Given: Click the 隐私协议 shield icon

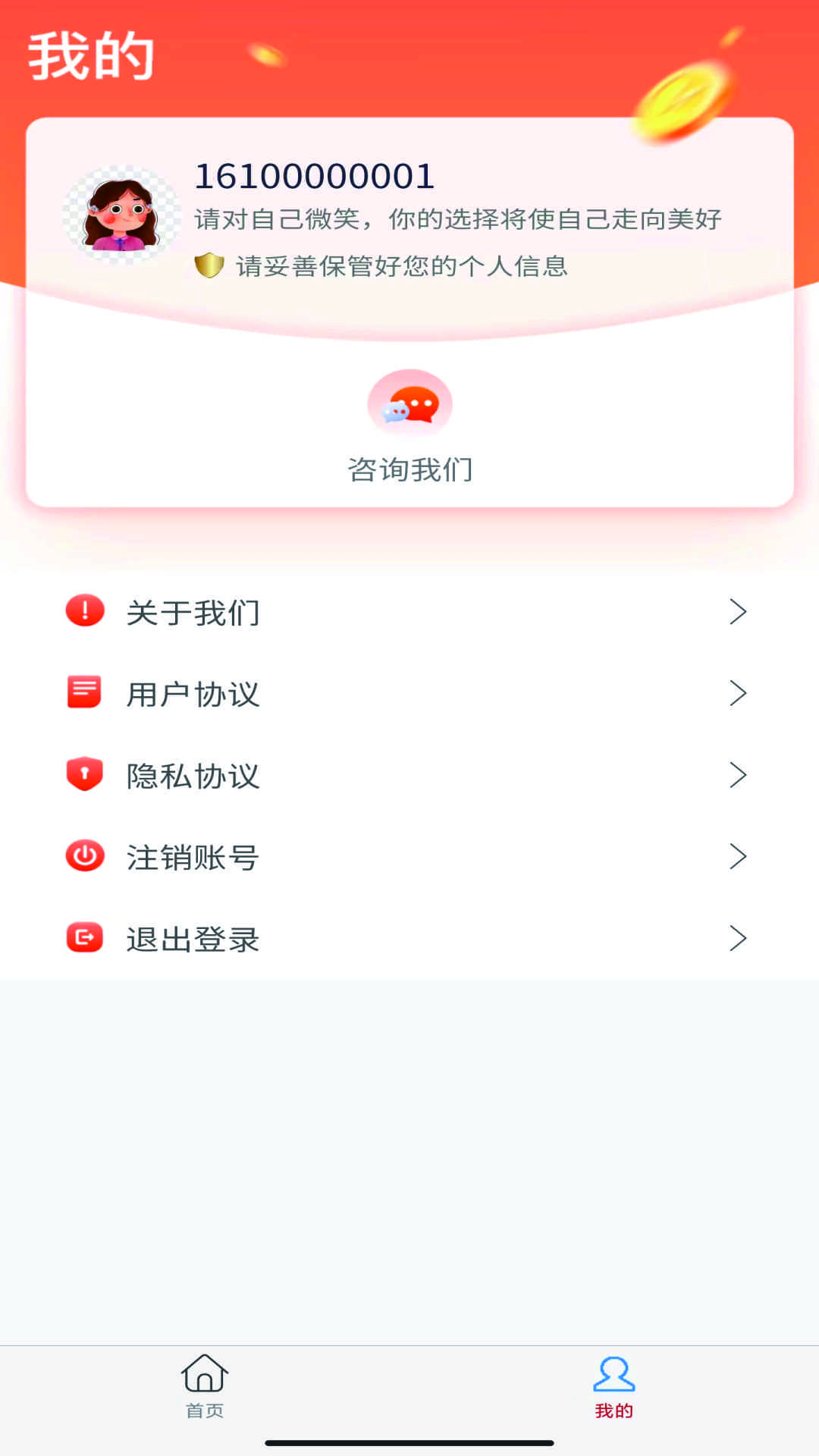Looking at the screenshot, I should [85, 775].
